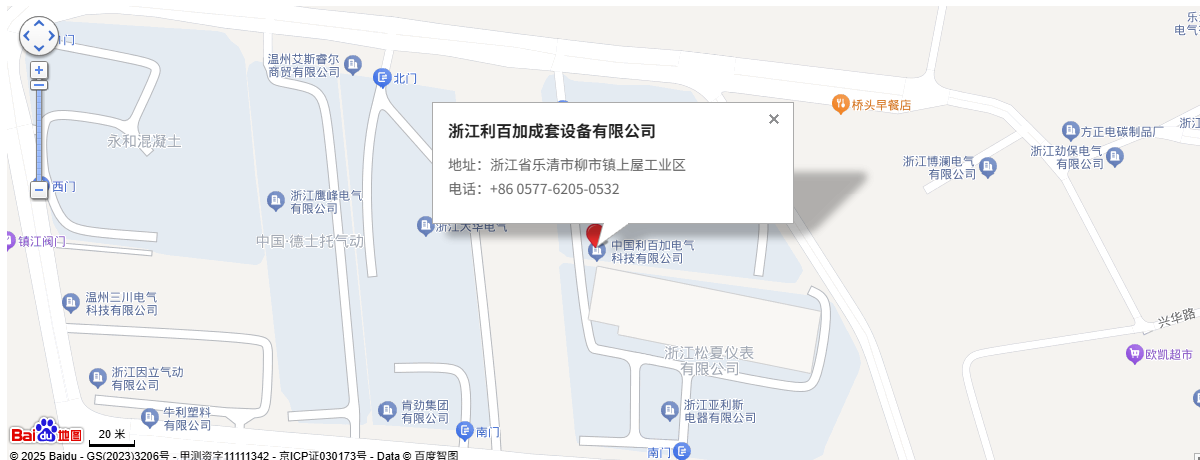The width and height of the screenshot is (1200, 460).
Task: Pan the map left with the arrow
Action: point(27,35)
